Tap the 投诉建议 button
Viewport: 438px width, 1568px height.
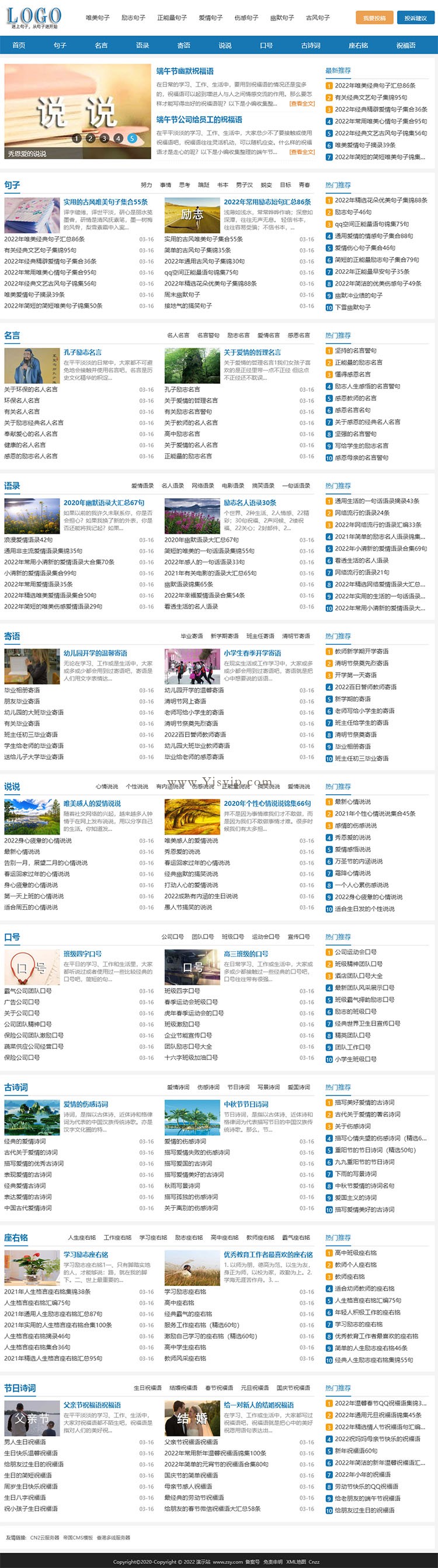[415, 18]
